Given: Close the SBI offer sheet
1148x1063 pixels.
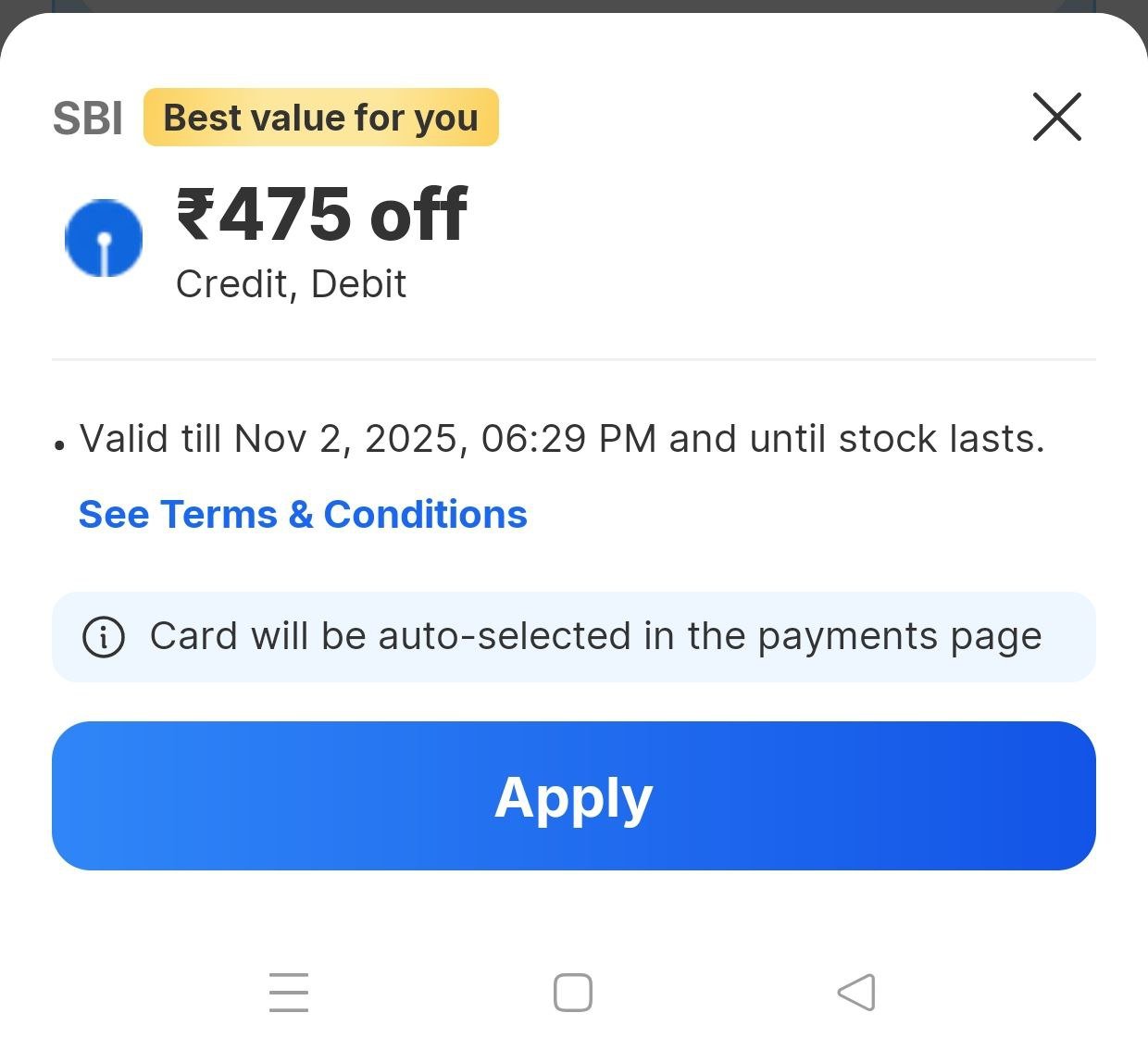Looking at the screenshot, I should pyautogui.click(x=1056, y=117).
